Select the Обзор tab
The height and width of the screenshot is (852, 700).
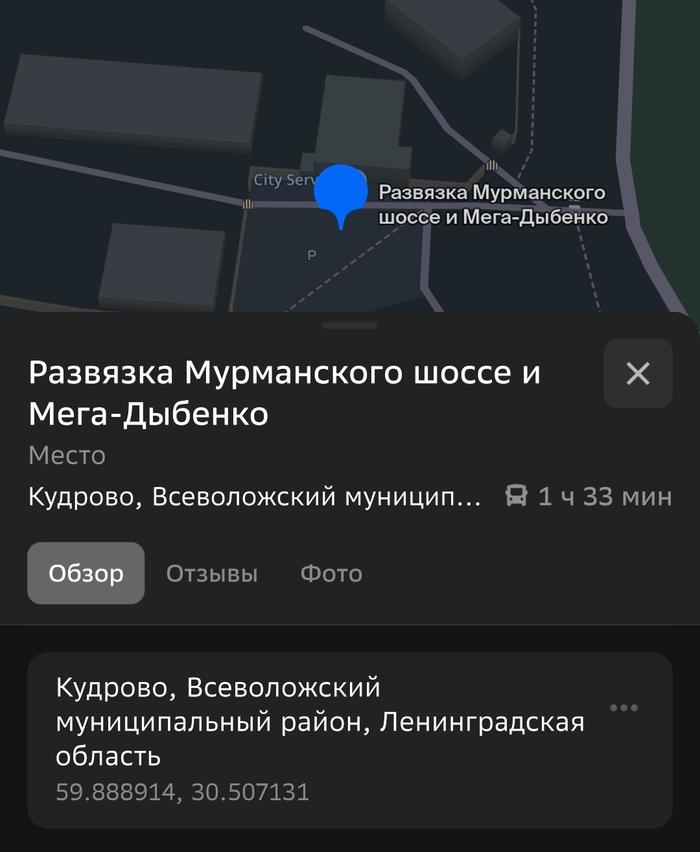[86, 574]
